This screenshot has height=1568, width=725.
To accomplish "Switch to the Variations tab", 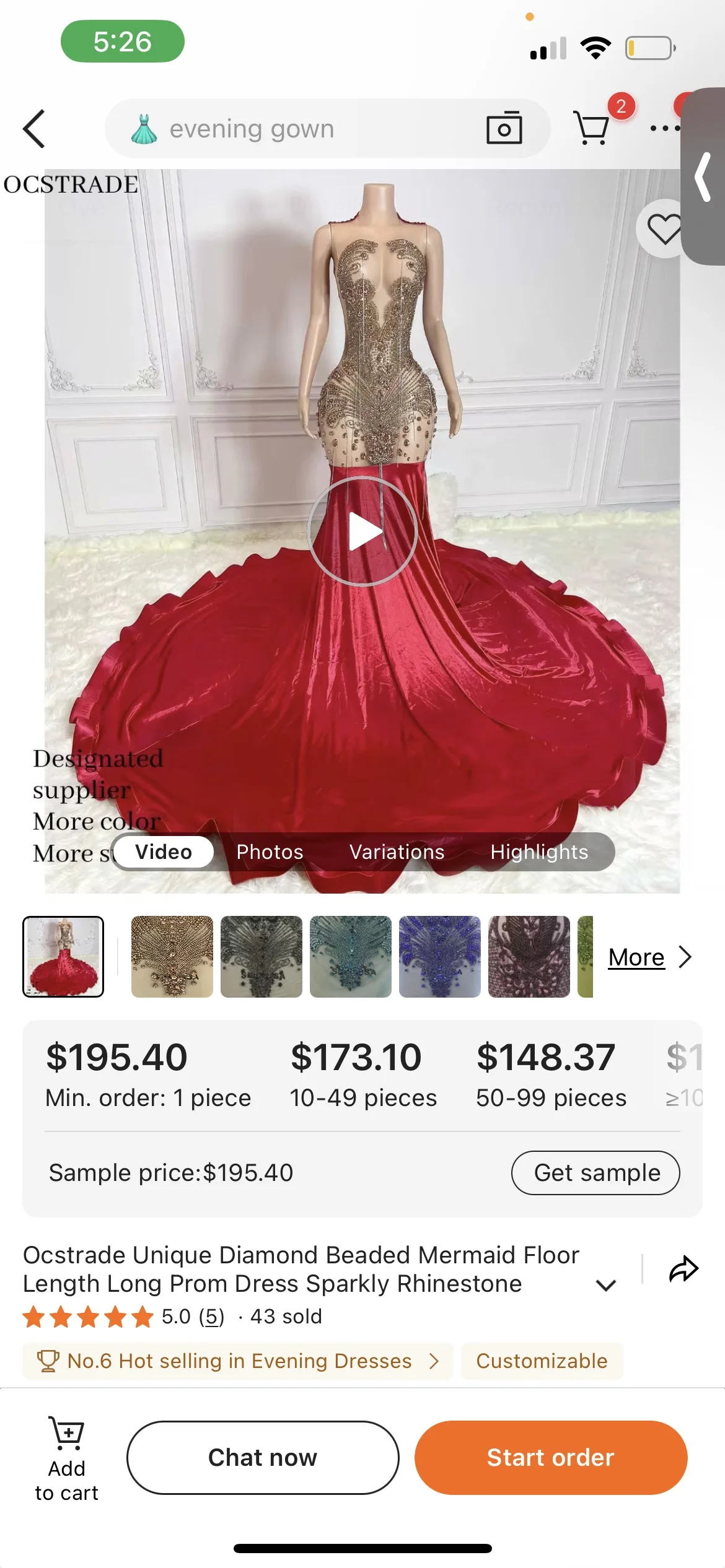I will 397,852.
